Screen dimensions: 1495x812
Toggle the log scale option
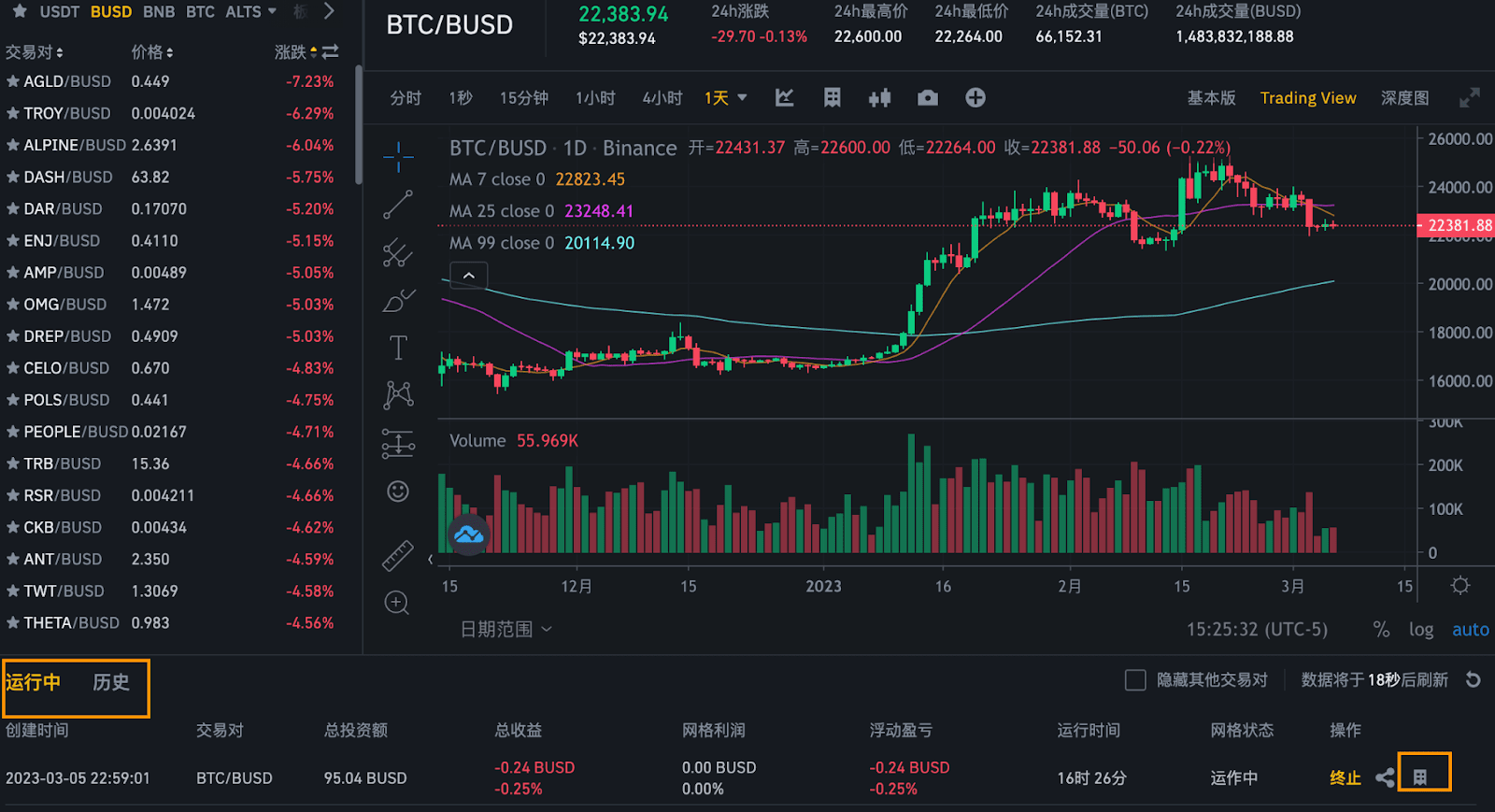tap(1420, 630)
